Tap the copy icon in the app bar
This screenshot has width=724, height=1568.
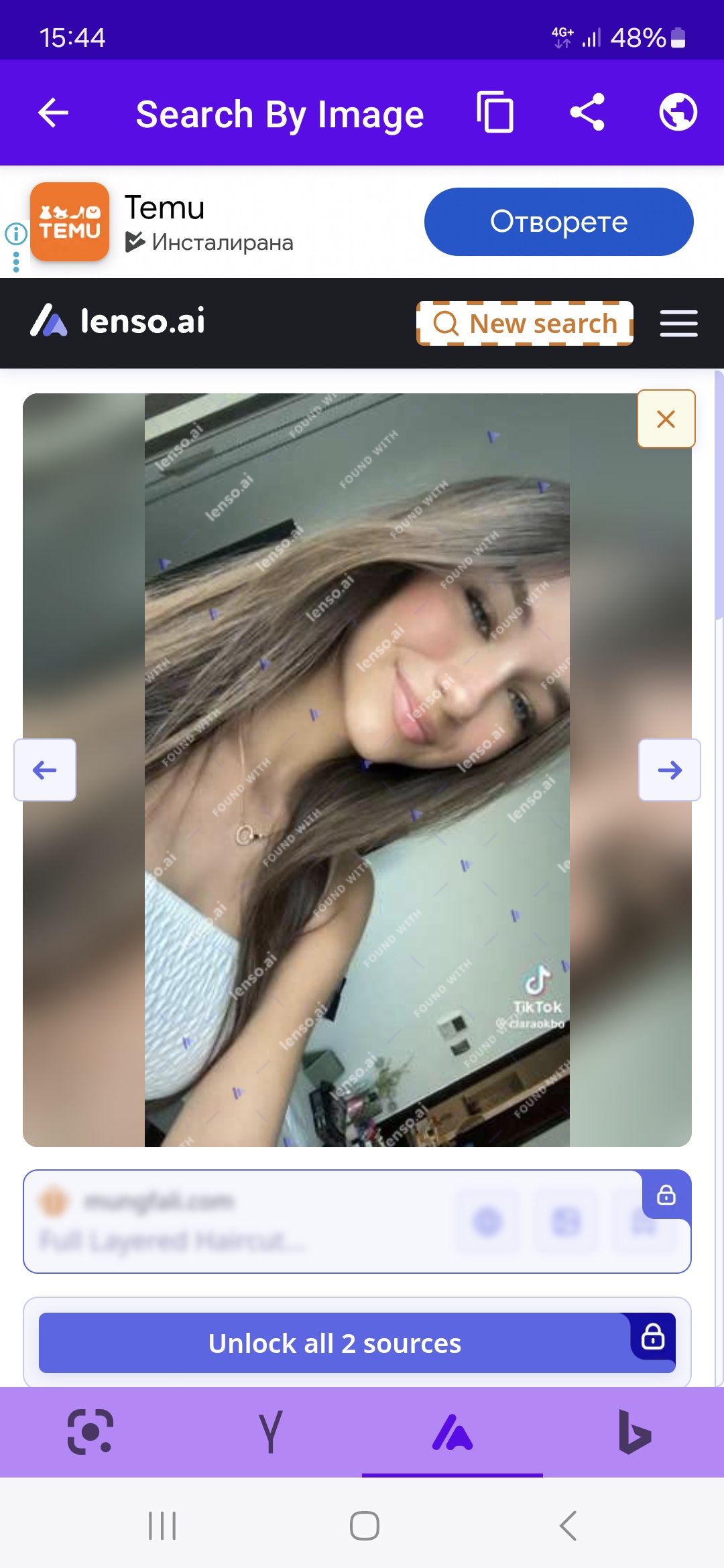495,113
